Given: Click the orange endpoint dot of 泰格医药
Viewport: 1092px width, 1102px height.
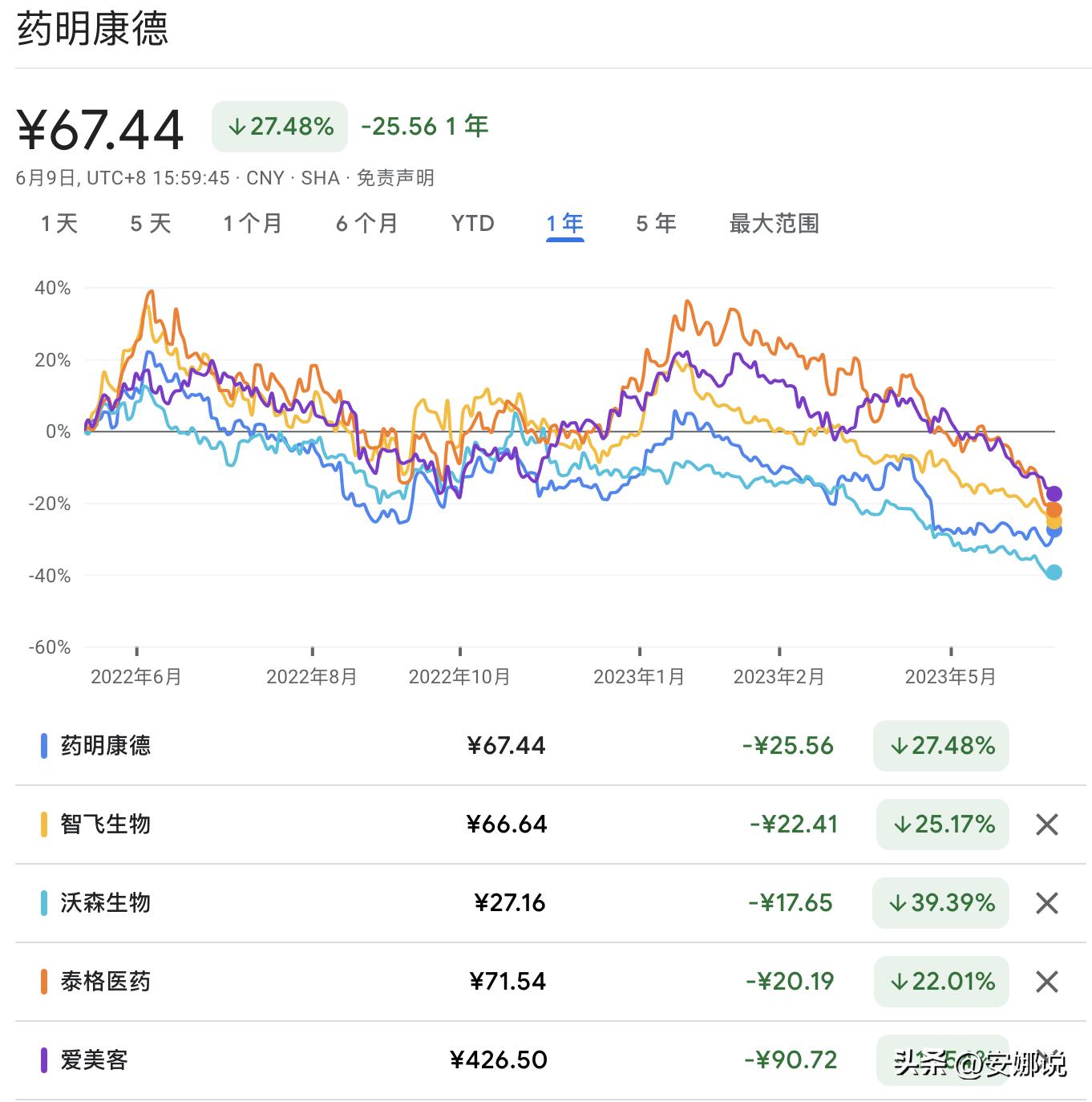Looking at the screenshot, I should coord(1055,512).
